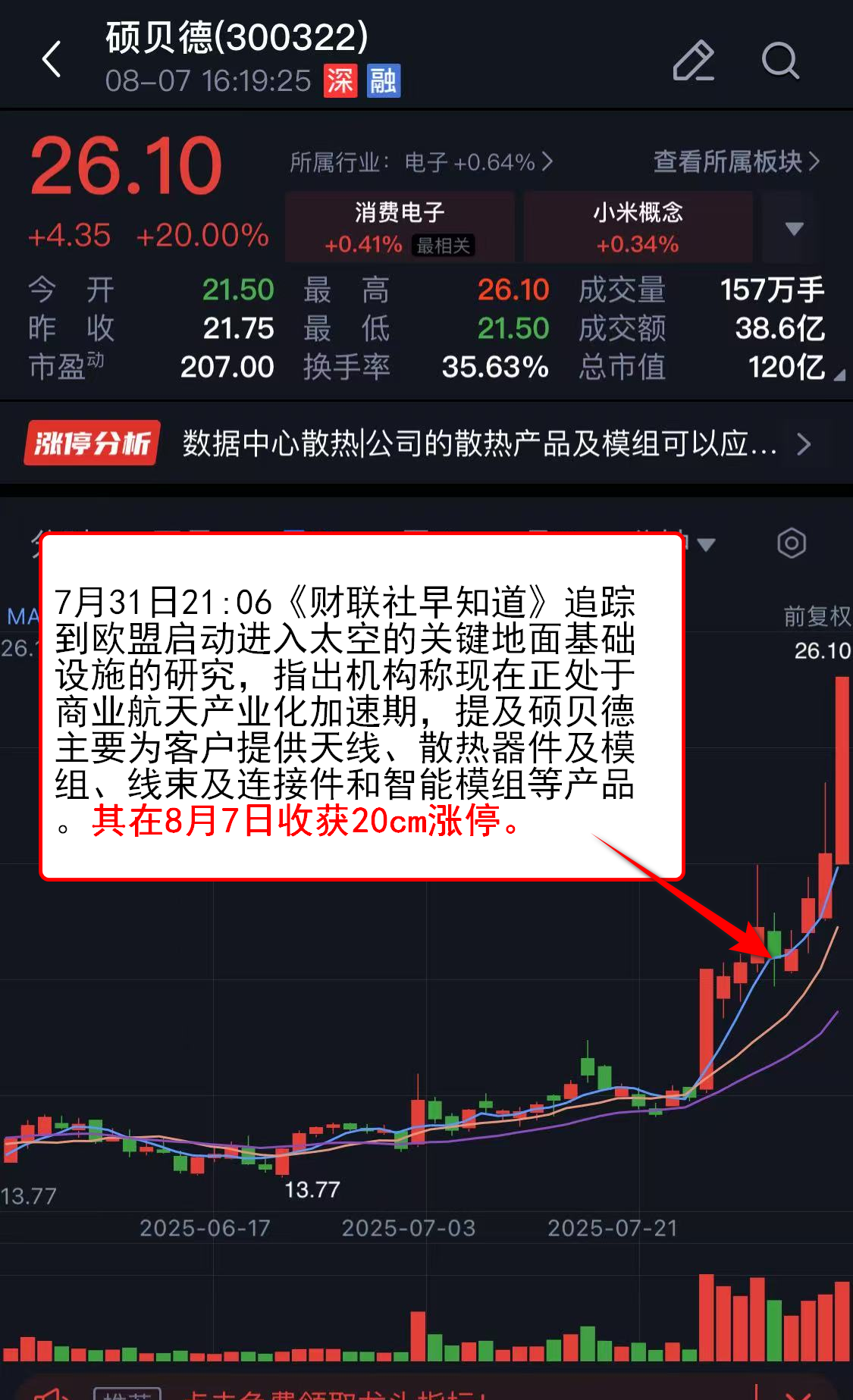The height and width of the screenshot is (1400, 853).
Task: Open 所属行业 电子 industry link
Action: (421, 162)
